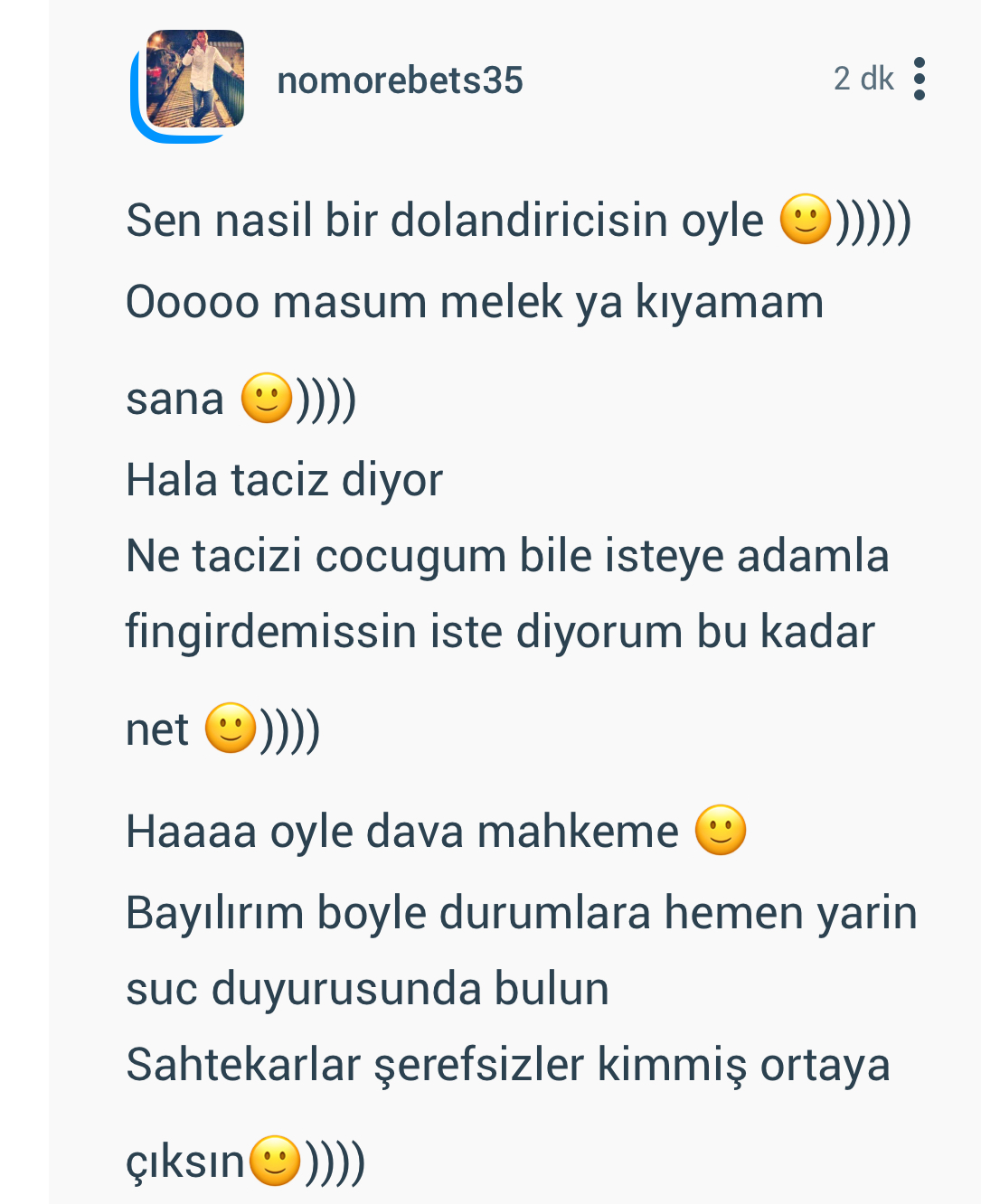The height and width of the screenshot is (1204, 981).
Task: Open nomorebets35's profile picture
Action: click(194, 80)
